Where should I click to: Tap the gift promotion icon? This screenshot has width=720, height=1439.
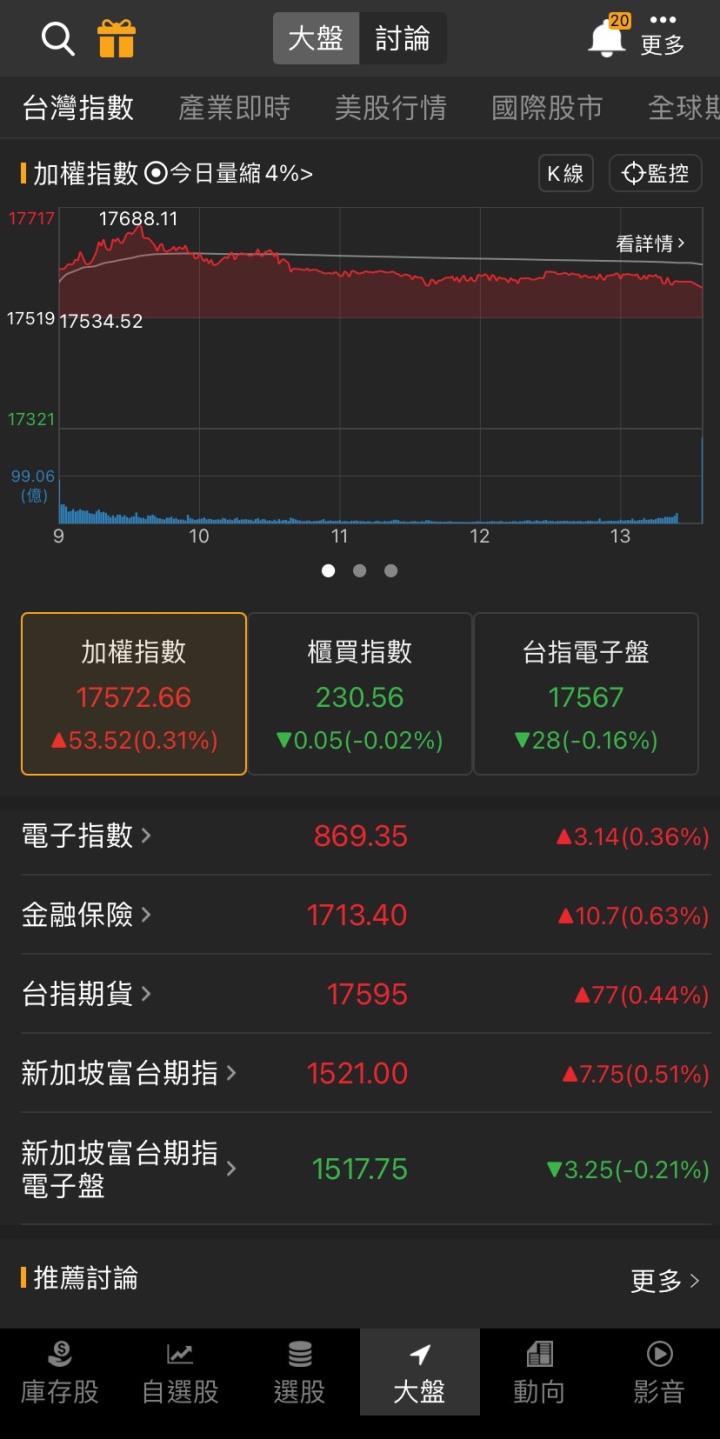(117, 39)
